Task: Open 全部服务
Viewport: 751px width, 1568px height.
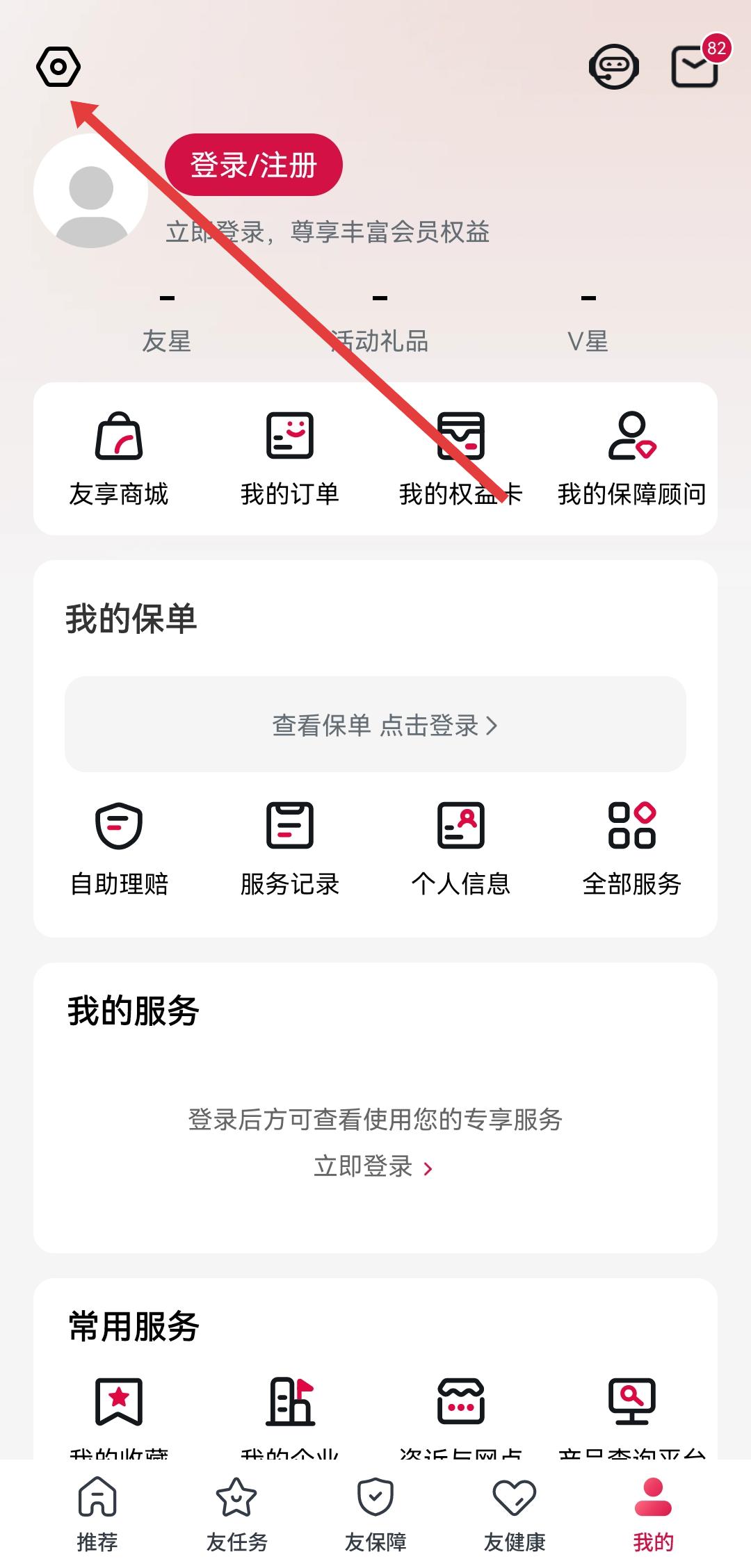Action: (631, 848)
